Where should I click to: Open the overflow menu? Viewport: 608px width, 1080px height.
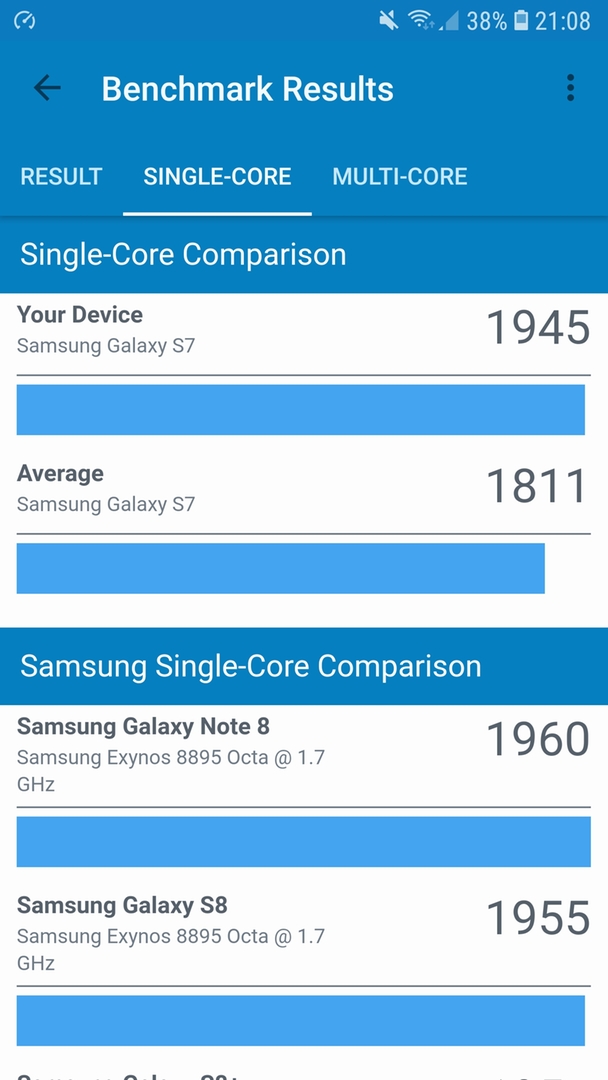[570, 88]
